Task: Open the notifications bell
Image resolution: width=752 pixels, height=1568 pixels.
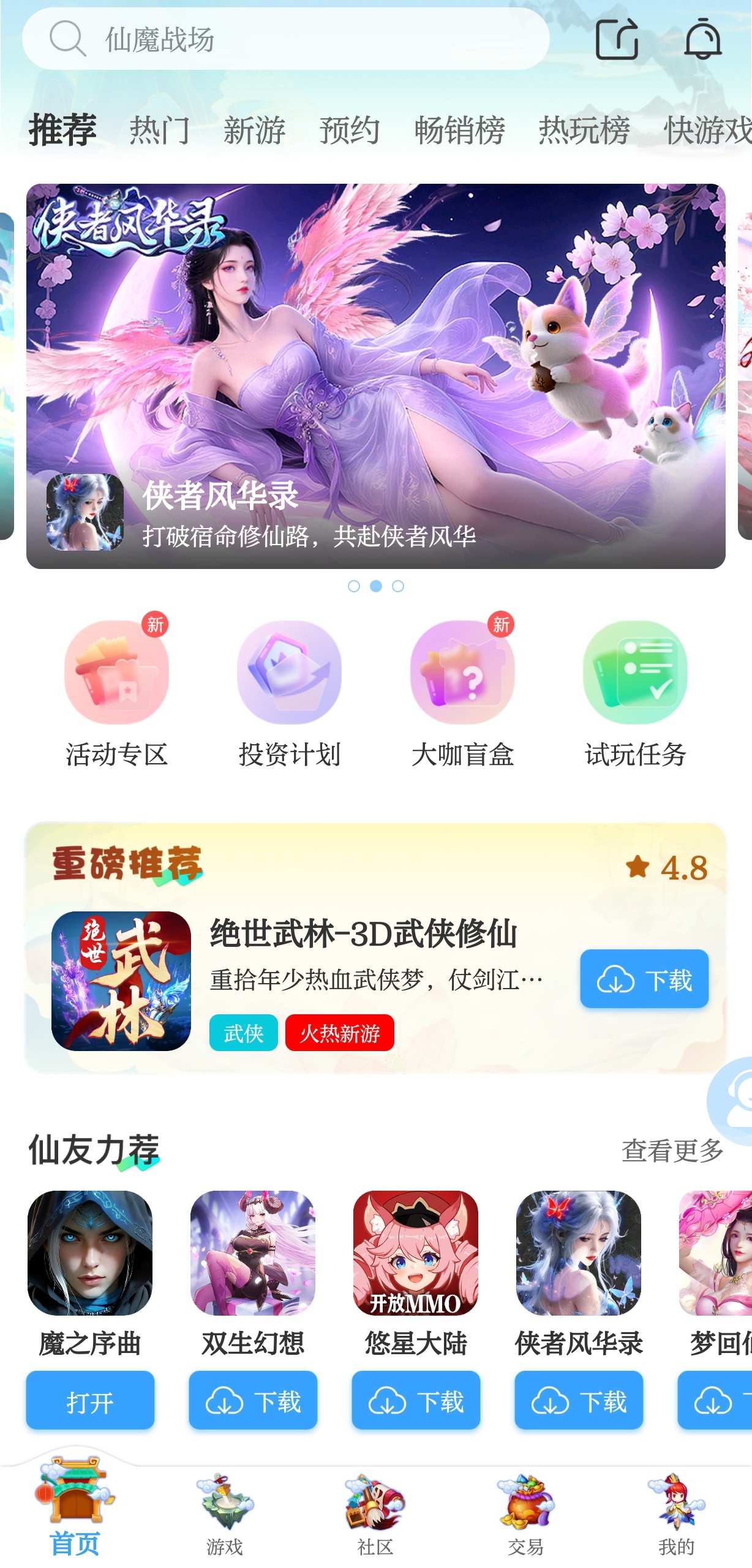Action: tap(702, 39)
